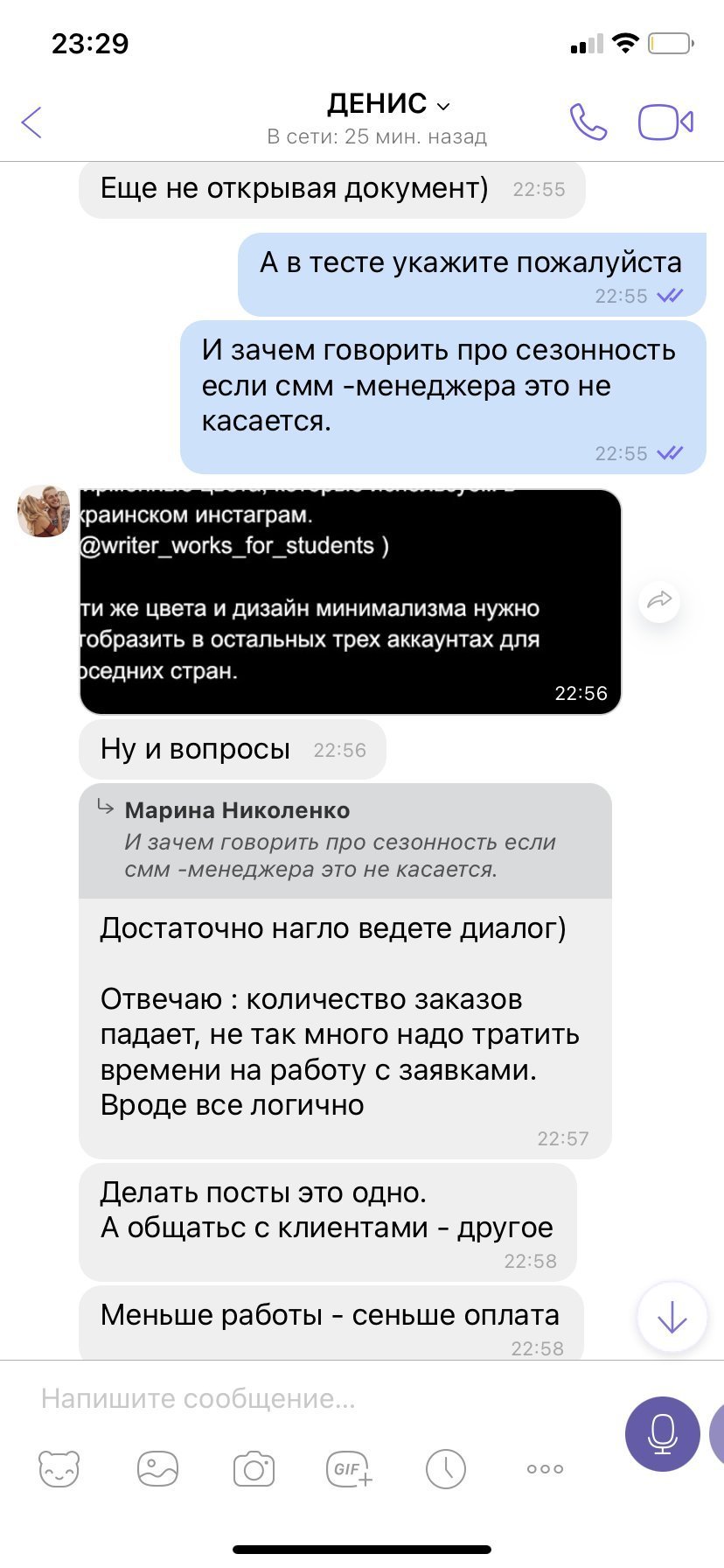Jump to the latest message arrow
724x1568 pixels.
point(672,1317)
